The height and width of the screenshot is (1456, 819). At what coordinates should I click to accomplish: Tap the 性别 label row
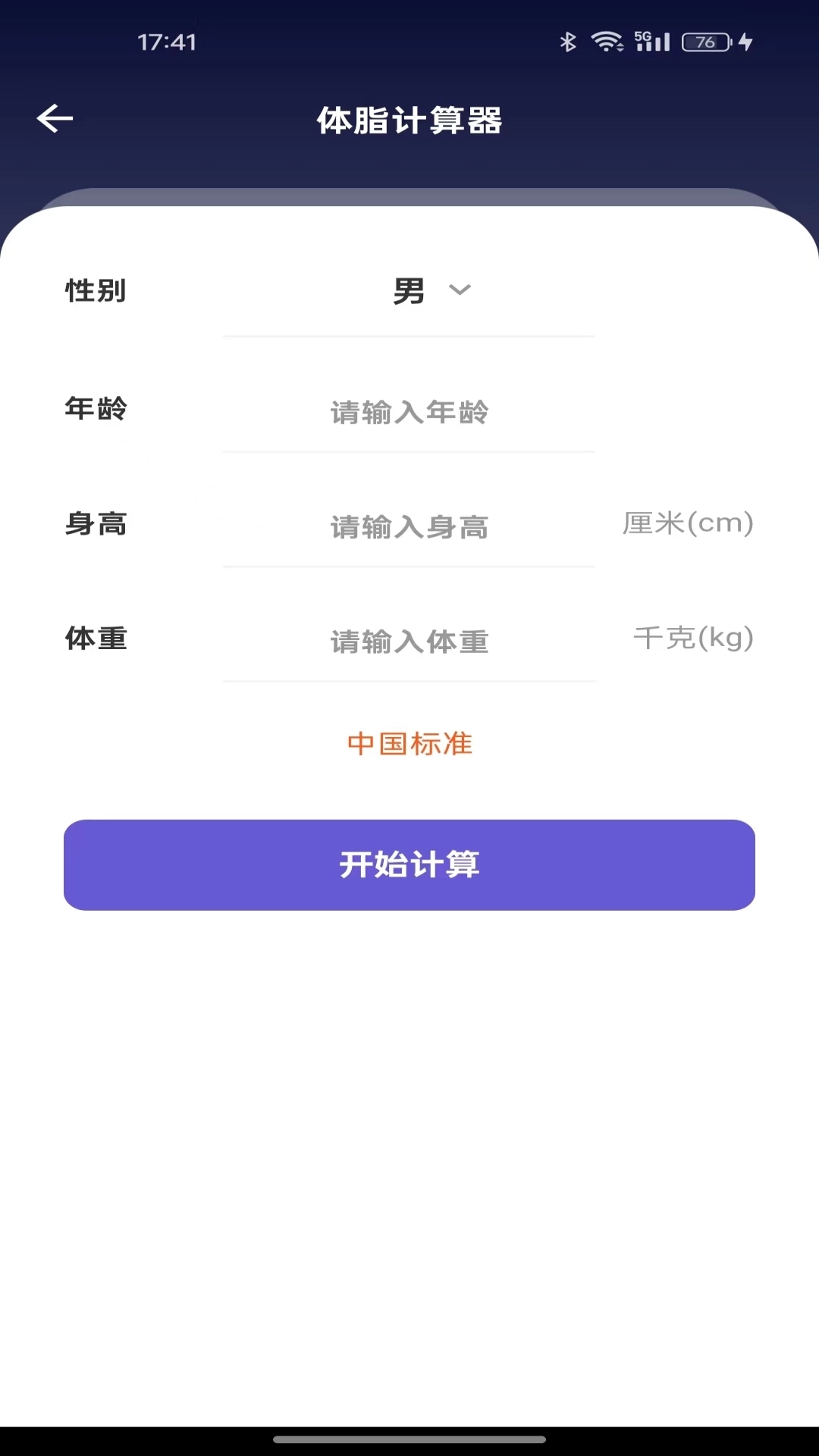point(96,290)
